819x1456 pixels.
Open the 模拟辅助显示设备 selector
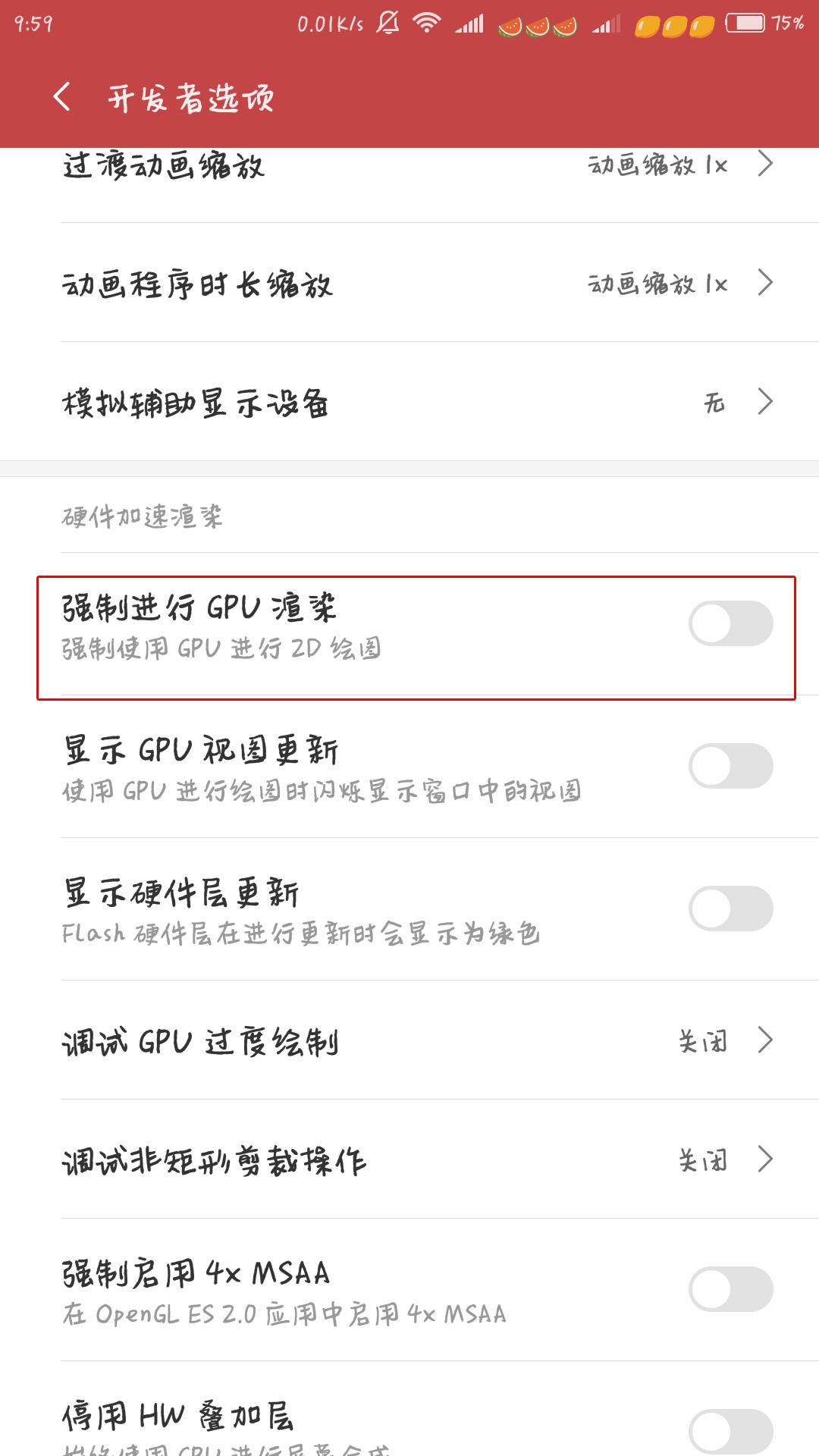[x=409, y=403]
